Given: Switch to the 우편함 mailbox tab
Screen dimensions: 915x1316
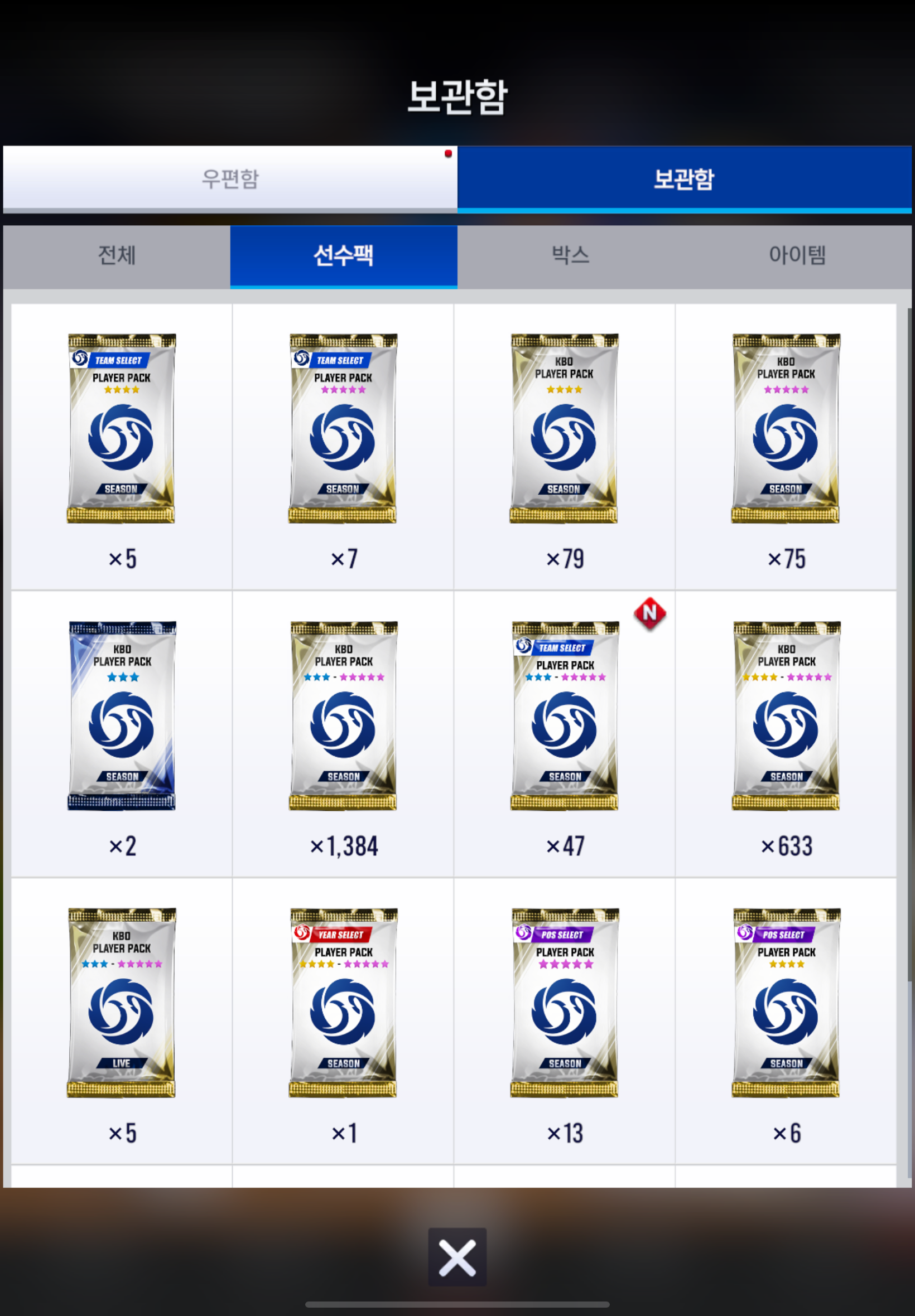Looking at the screenshot, I should point(229,179).
